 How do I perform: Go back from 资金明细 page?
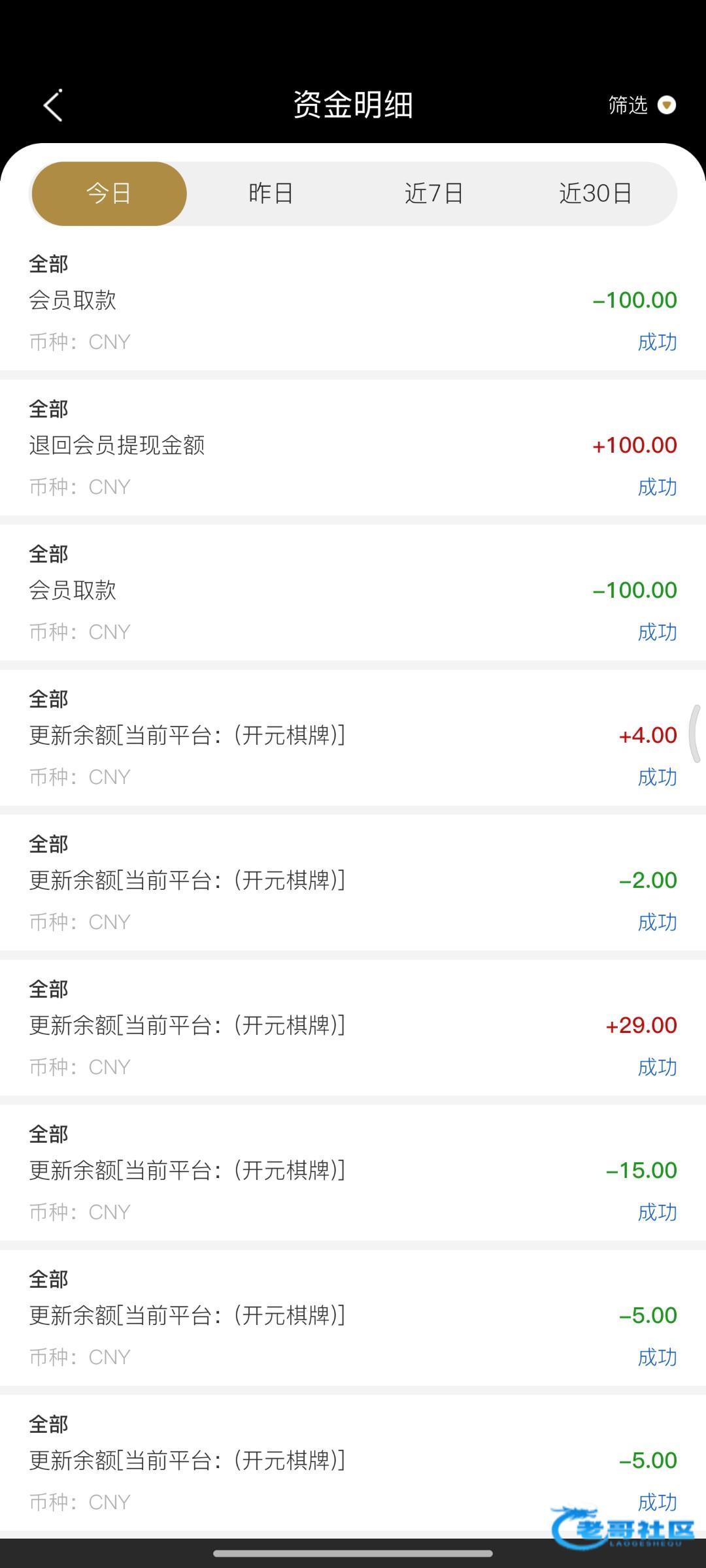(x=53, y=105)
